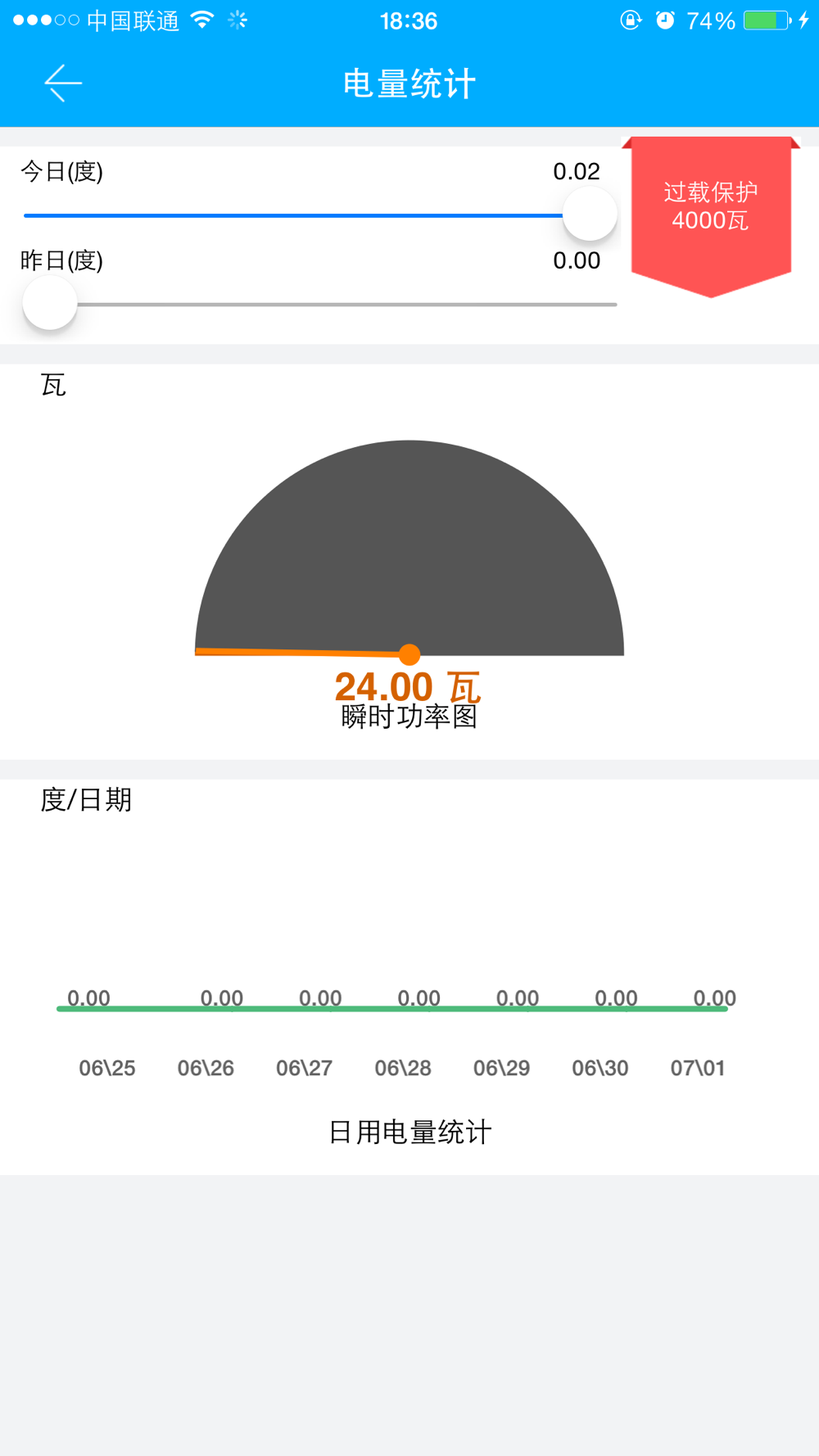Viewport: 819px width, 1456px height.
Task: Tap the 今日(度) slider handle
Action: click(590, 214)
